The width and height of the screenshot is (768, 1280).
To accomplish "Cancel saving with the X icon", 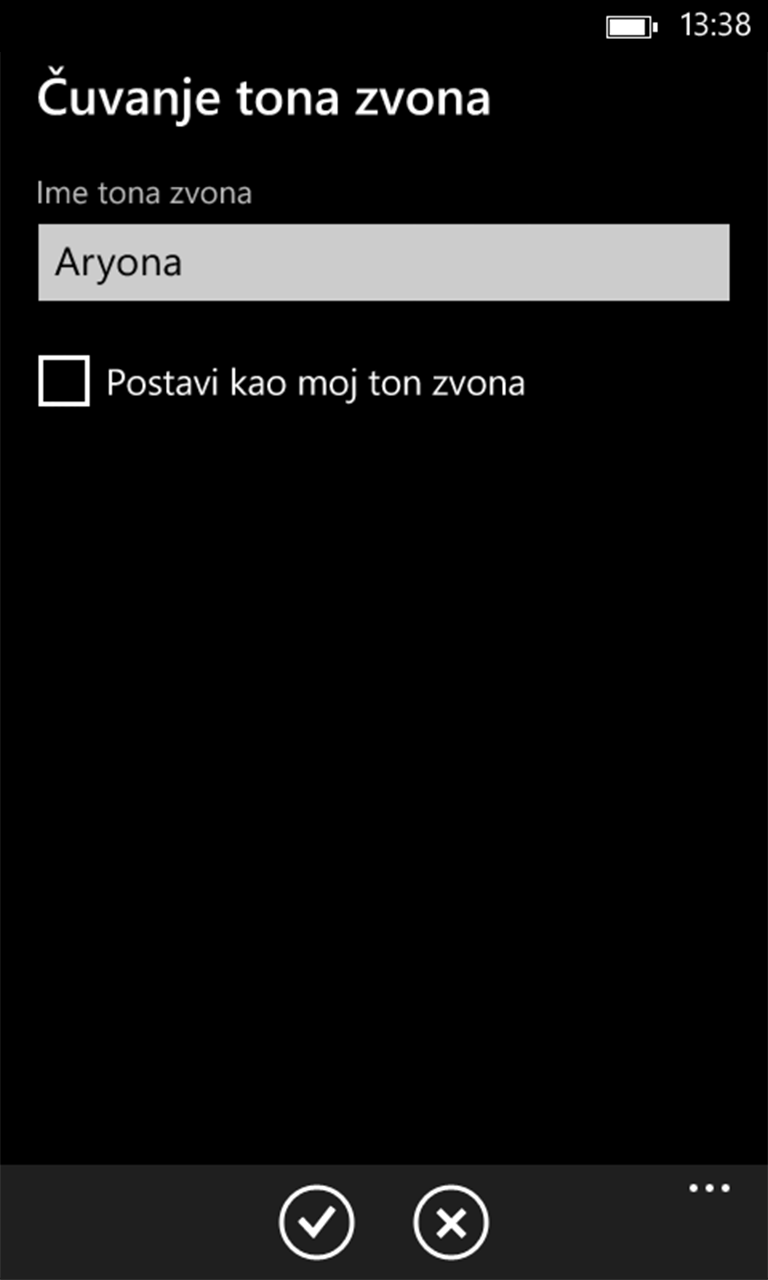I will pyautogui.click(x=451, y=1222).
